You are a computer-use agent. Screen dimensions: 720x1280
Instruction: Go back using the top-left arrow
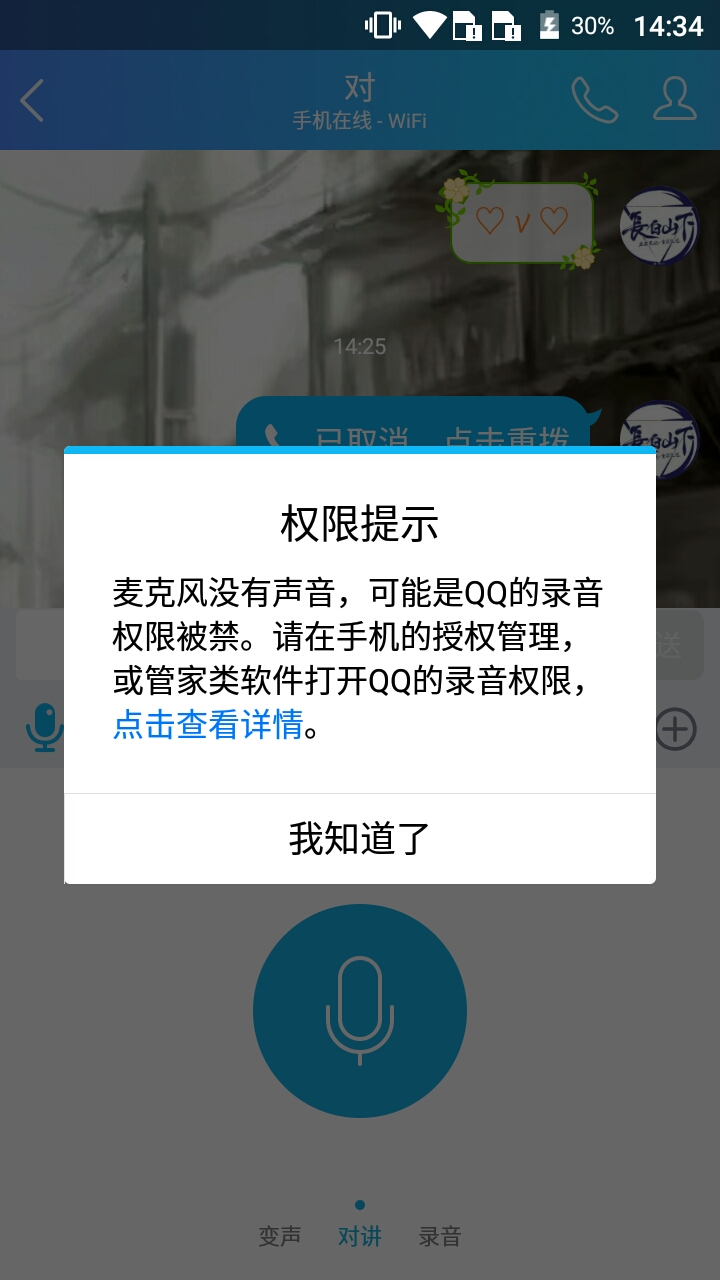(x=33, y=100)
